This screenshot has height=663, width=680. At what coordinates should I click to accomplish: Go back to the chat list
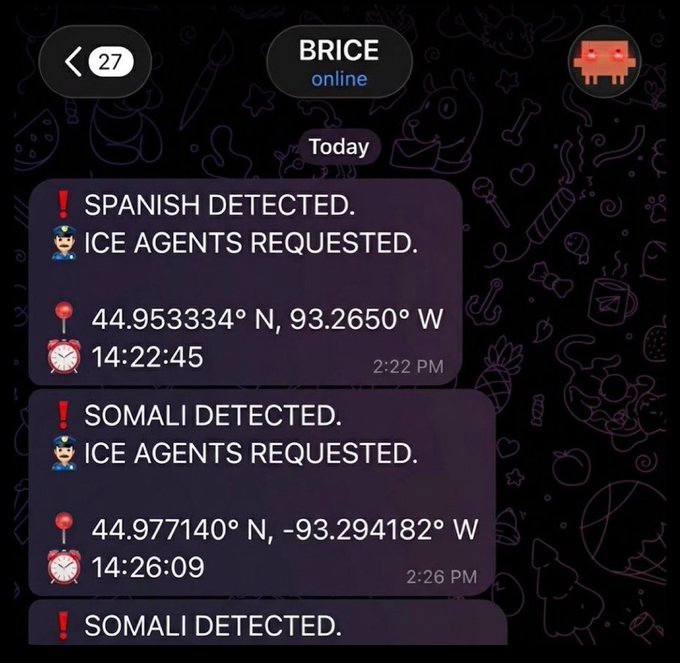[x=94, y=62]
